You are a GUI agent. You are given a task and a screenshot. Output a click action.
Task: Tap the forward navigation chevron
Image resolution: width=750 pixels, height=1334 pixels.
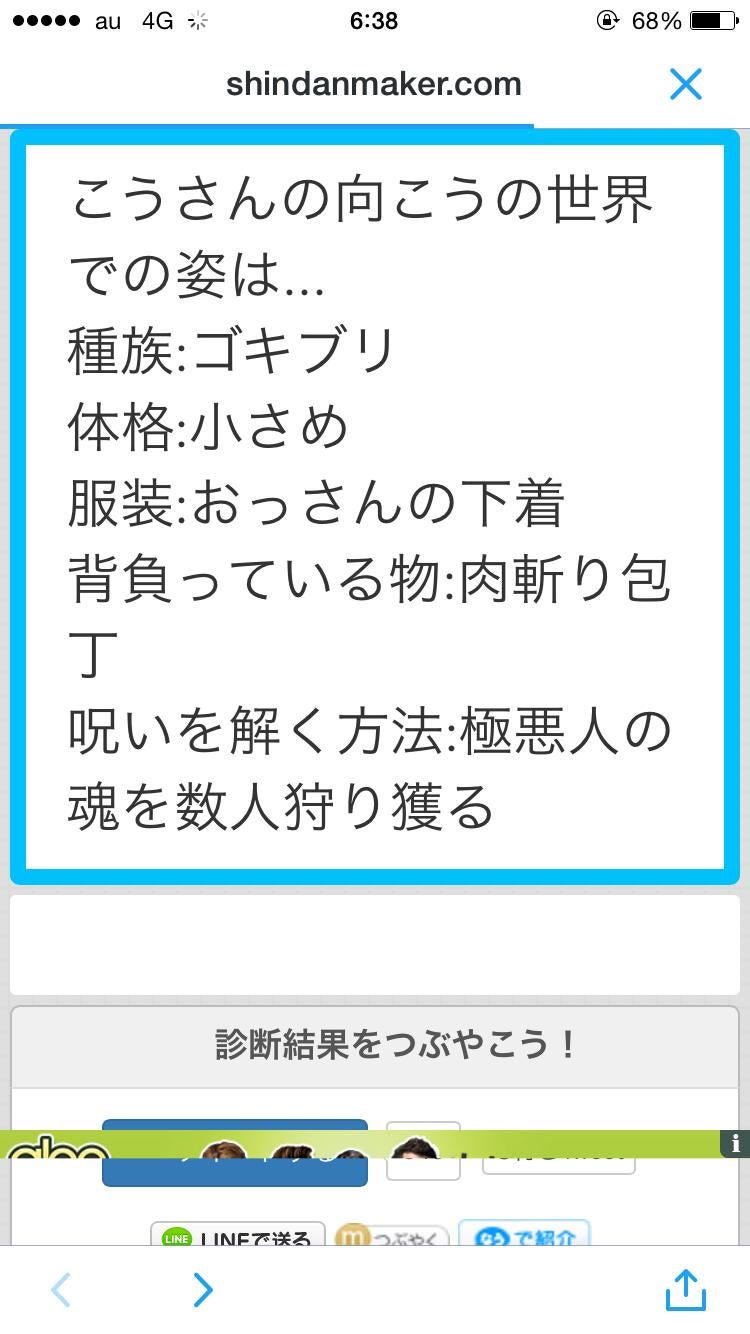tap(202, 1290)
